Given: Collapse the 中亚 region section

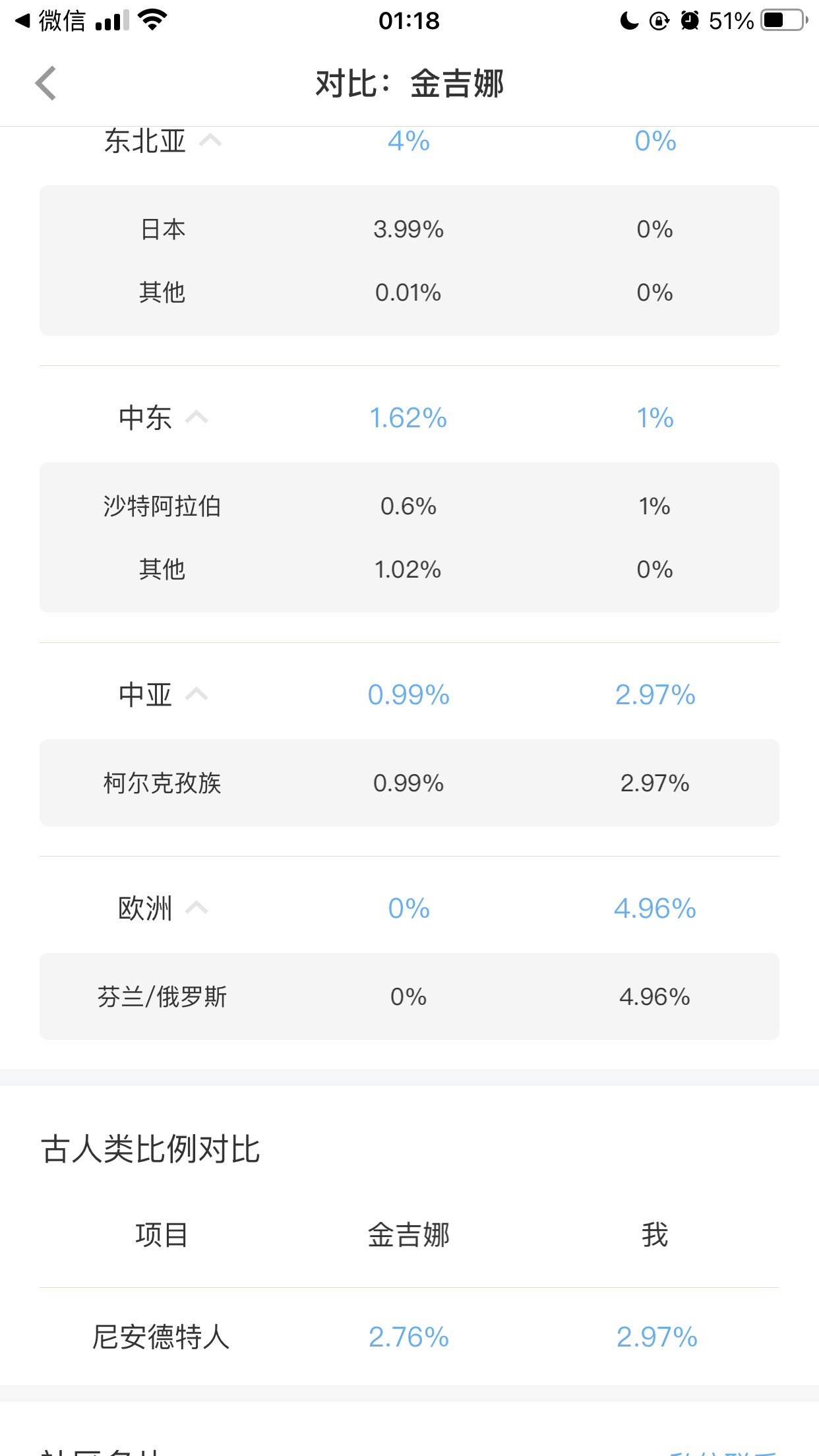Looking at the screenshot, I should pyautogui.click(x=197, y=694).
